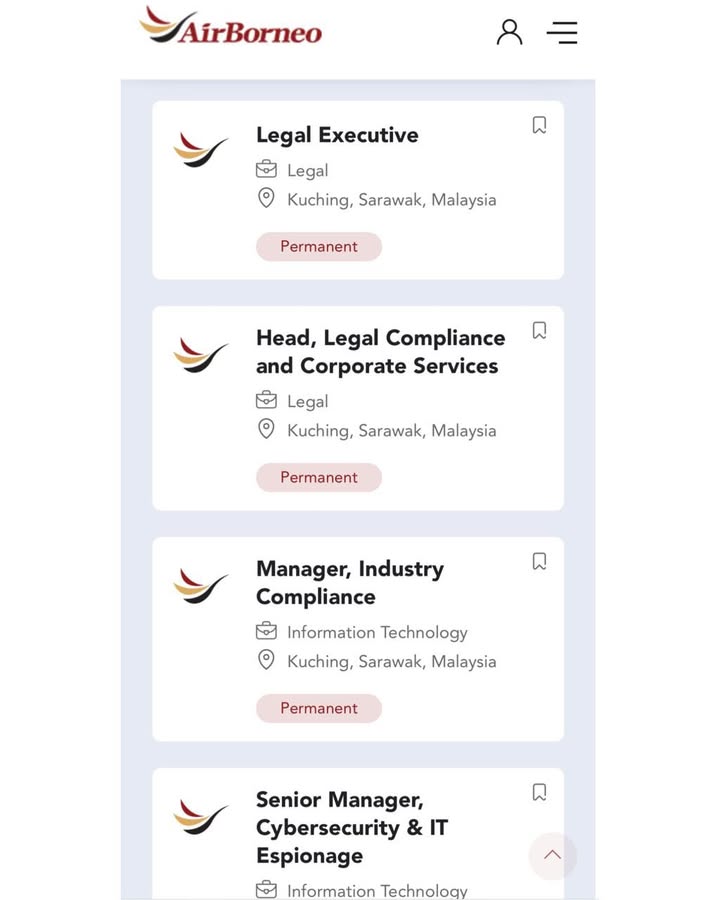Open the hamburger menu
Screen dimensions: 720x900
point(562,32)
